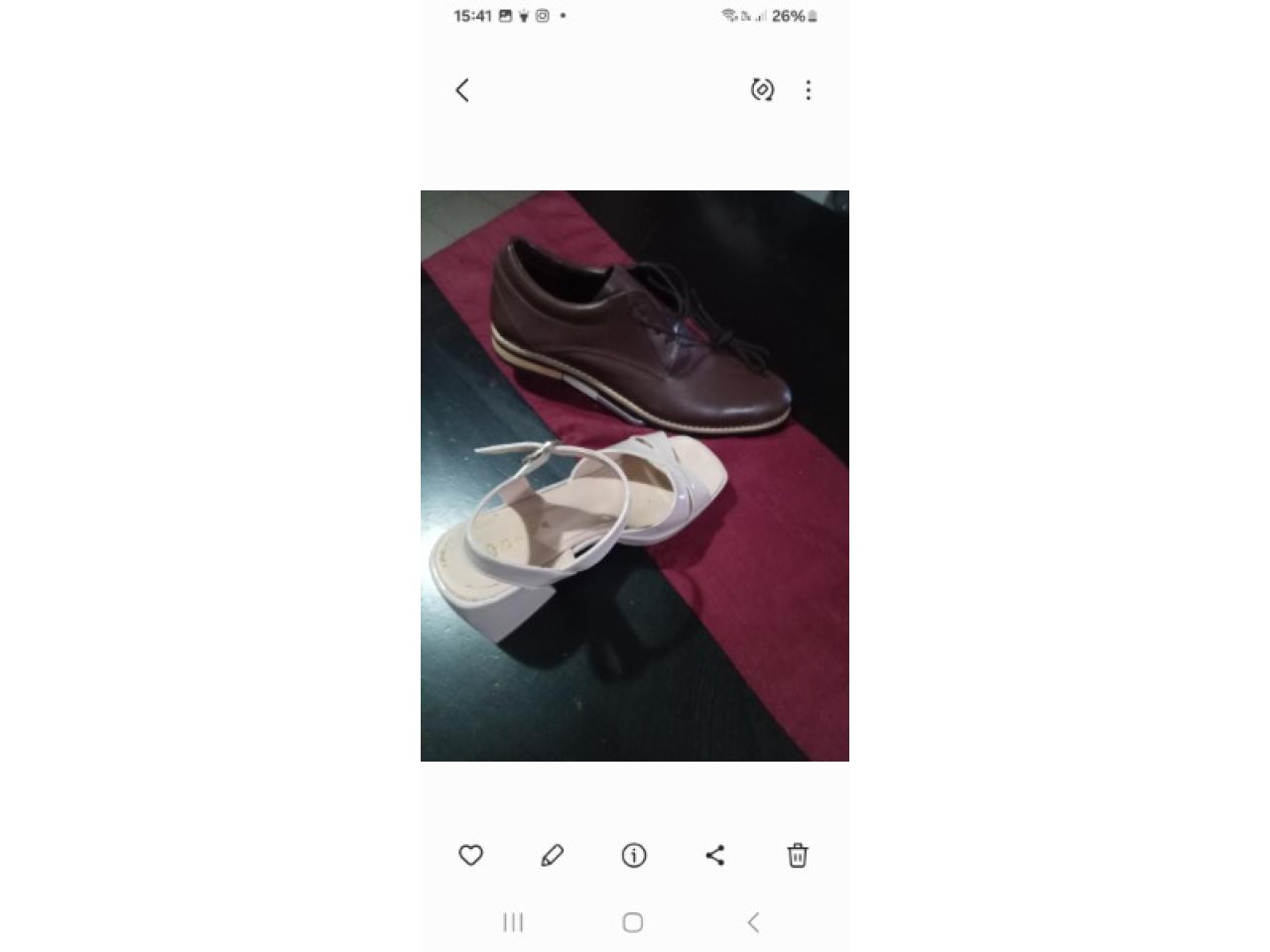The width and height of the screenshot is (1270, 952).
Task: Edit the photo with the pencil icon
Action: tap(553, 855)
